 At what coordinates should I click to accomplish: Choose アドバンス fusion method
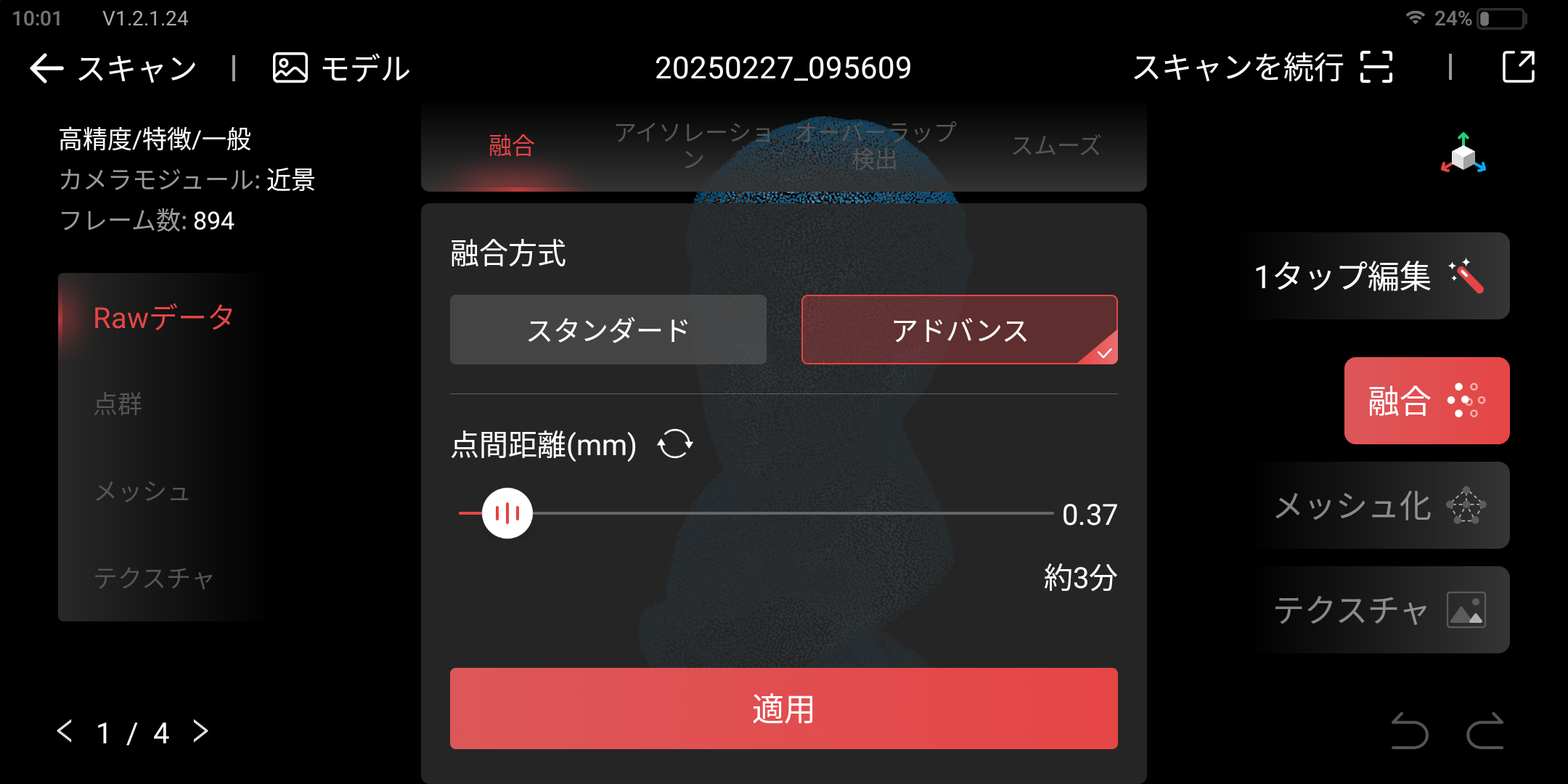point(959,330)
